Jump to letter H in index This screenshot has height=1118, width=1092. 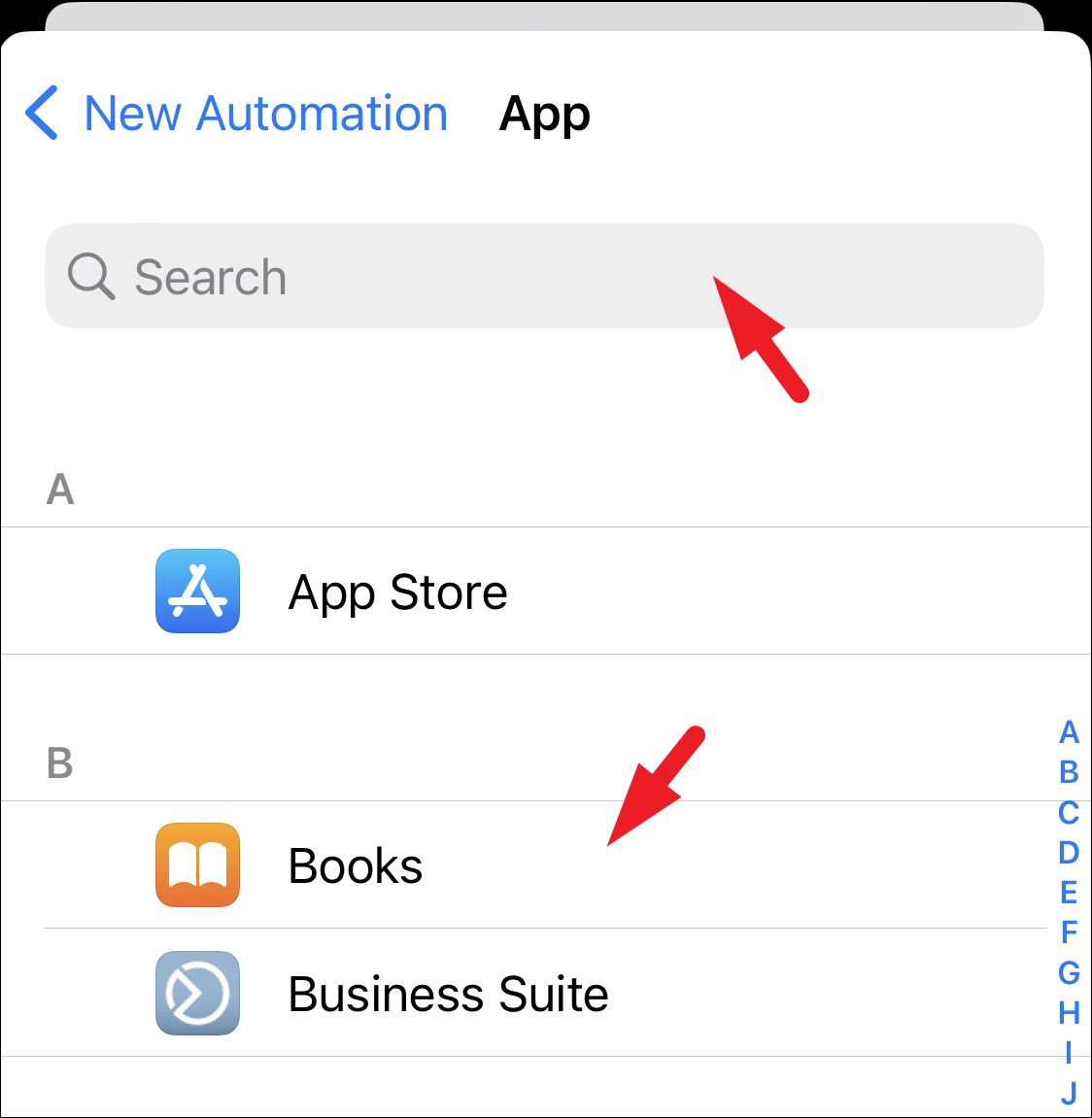pyautogui.click(x=1069, y=1013)
